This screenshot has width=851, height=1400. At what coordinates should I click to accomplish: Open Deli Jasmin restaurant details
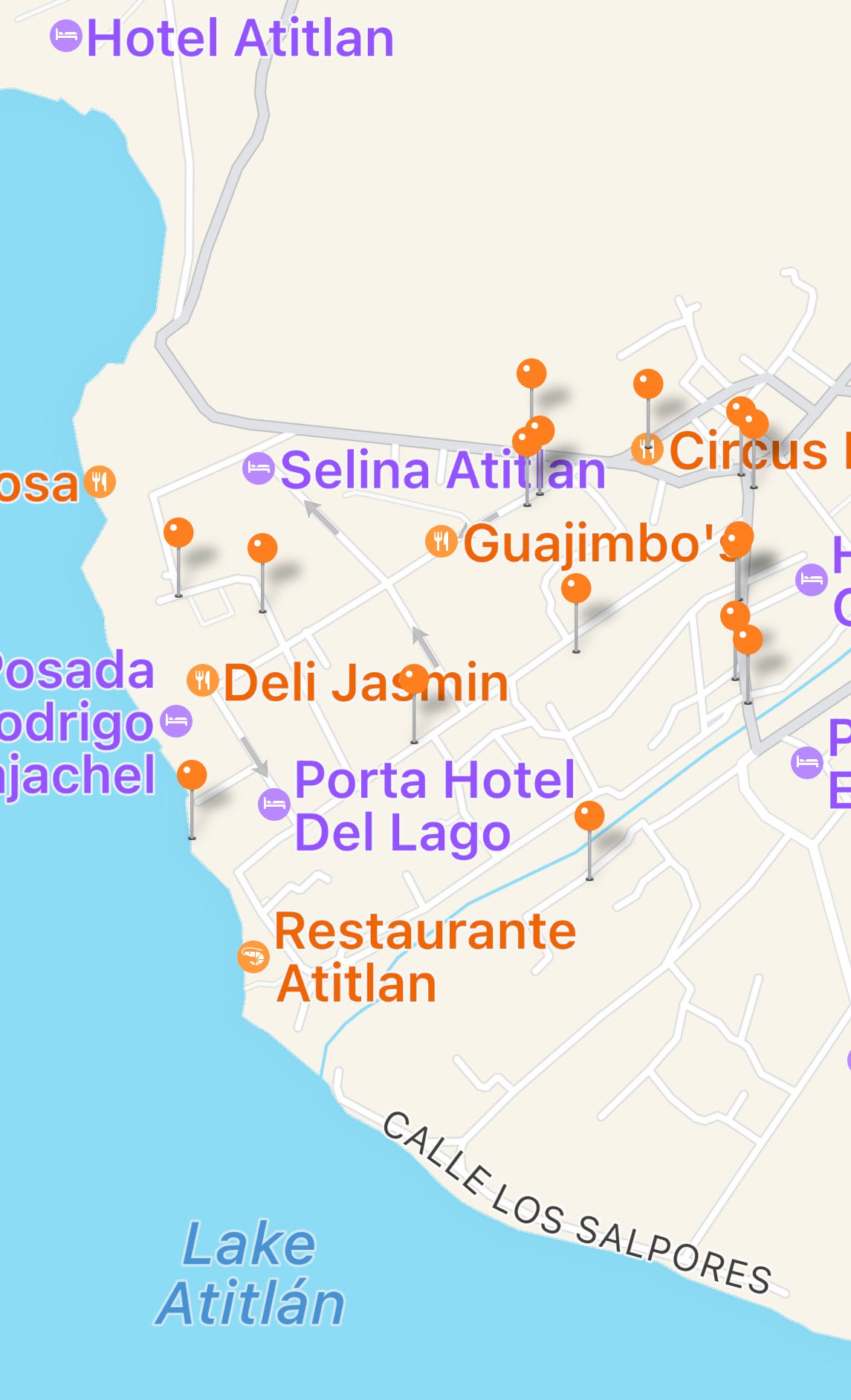tap(202, 680)
